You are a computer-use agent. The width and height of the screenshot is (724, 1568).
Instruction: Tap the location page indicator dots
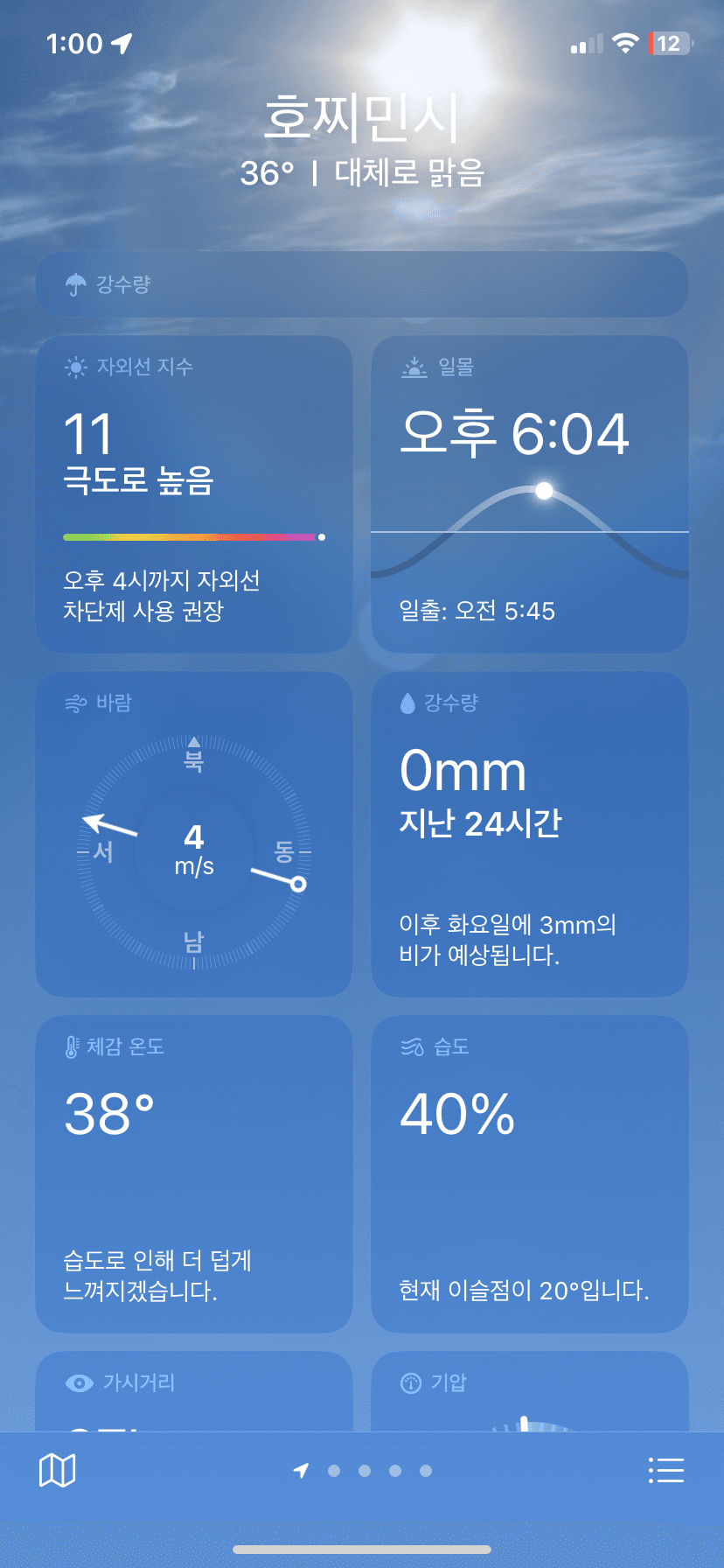364,1471
